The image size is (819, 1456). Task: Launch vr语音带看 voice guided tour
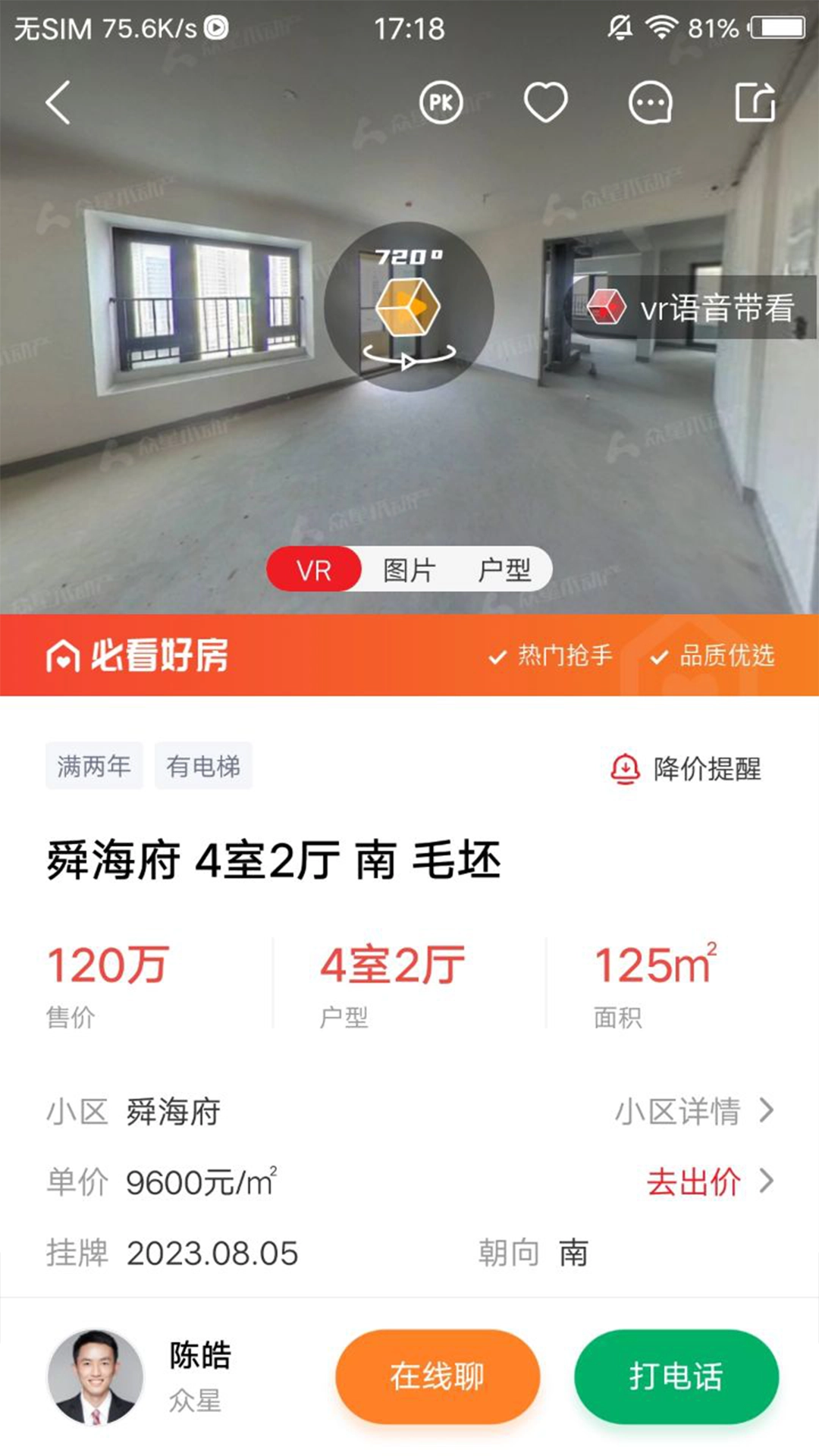coord(694,307)
